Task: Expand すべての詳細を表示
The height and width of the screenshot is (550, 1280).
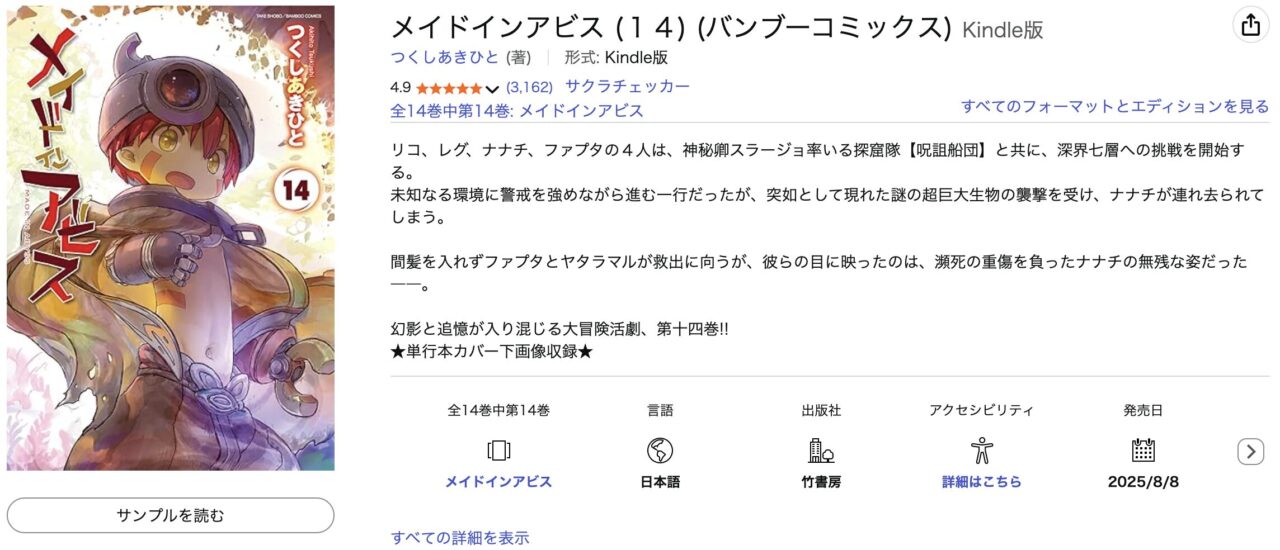Action: coord(459,538)
